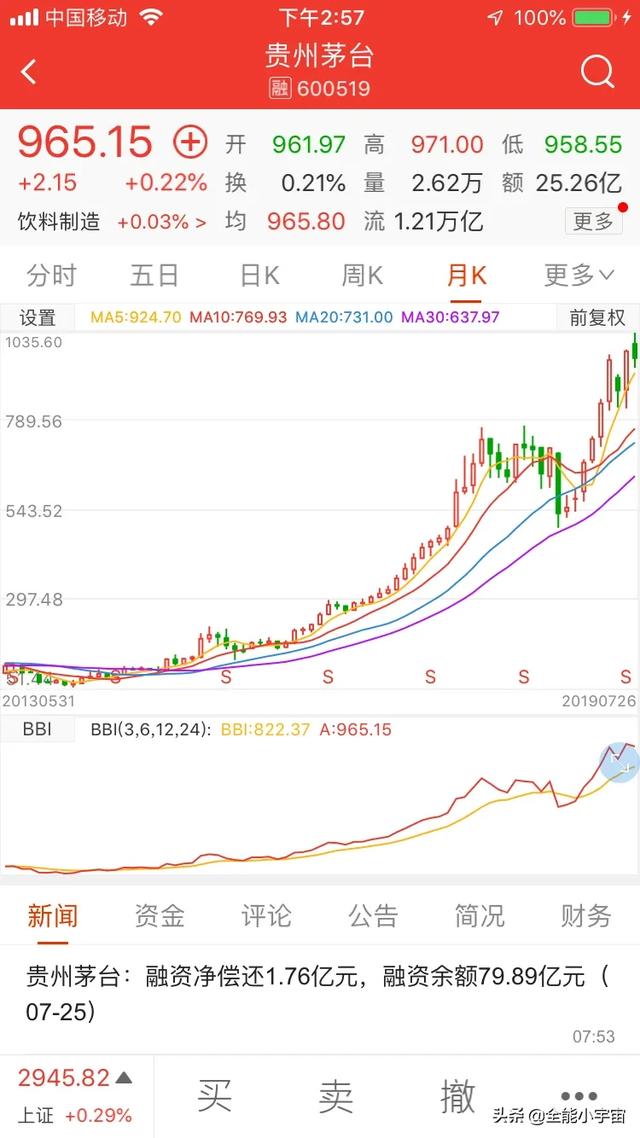Image resolution: width=640 pixels, height=1138 pixels.
Task: Read news about 融资净偿还1.76亿元
Action: point(318,993)
